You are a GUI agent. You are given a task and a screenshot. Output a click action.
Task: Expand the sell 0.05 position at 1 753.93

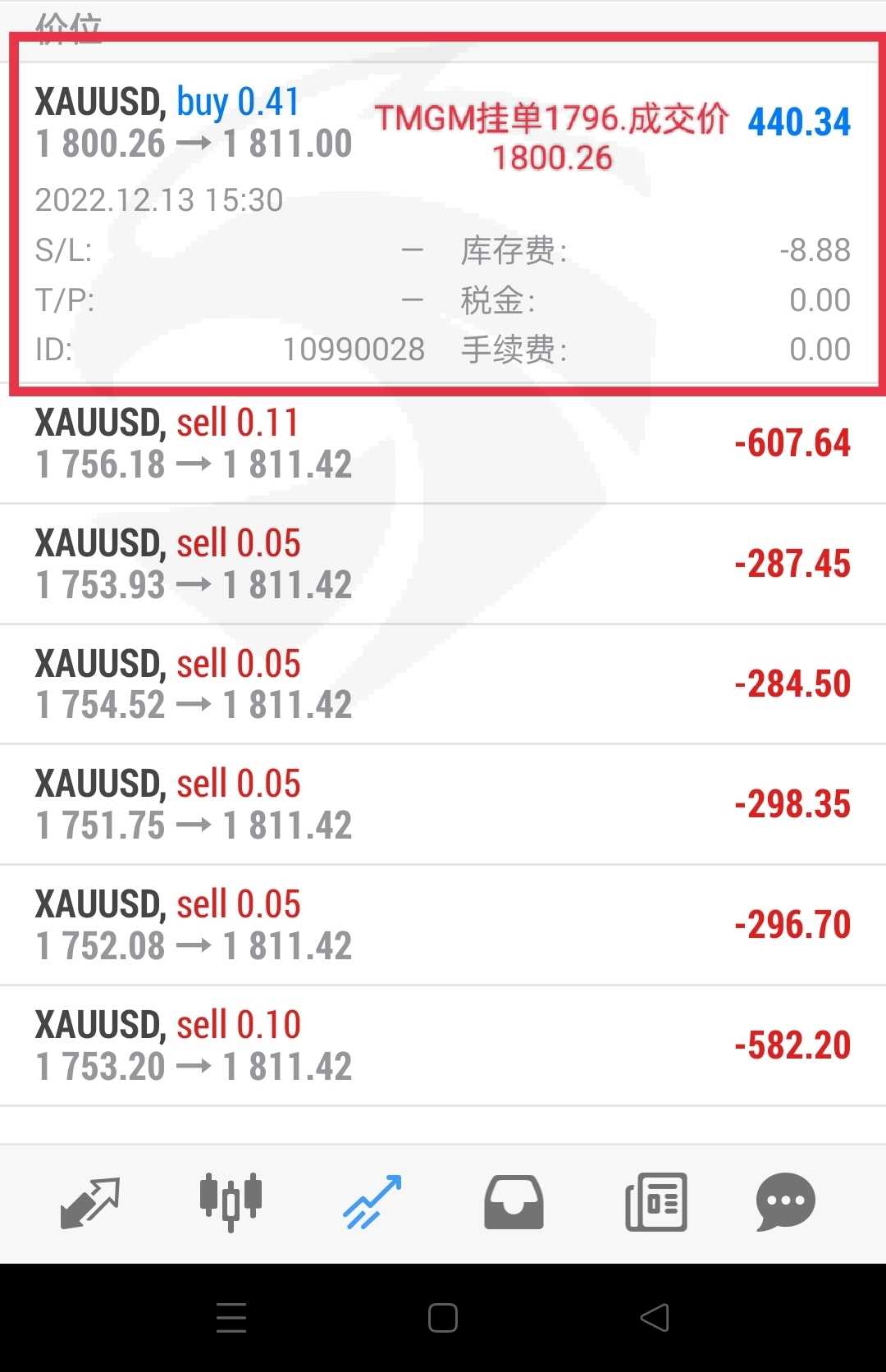(x=443, y=564)
